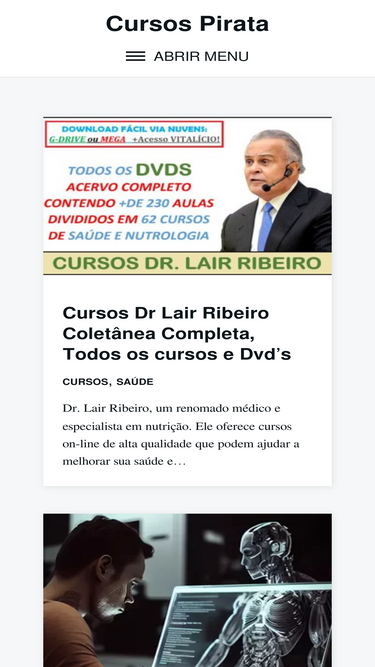Select the CURSOS category link
The image size is (375, 667).
point(85,382)
